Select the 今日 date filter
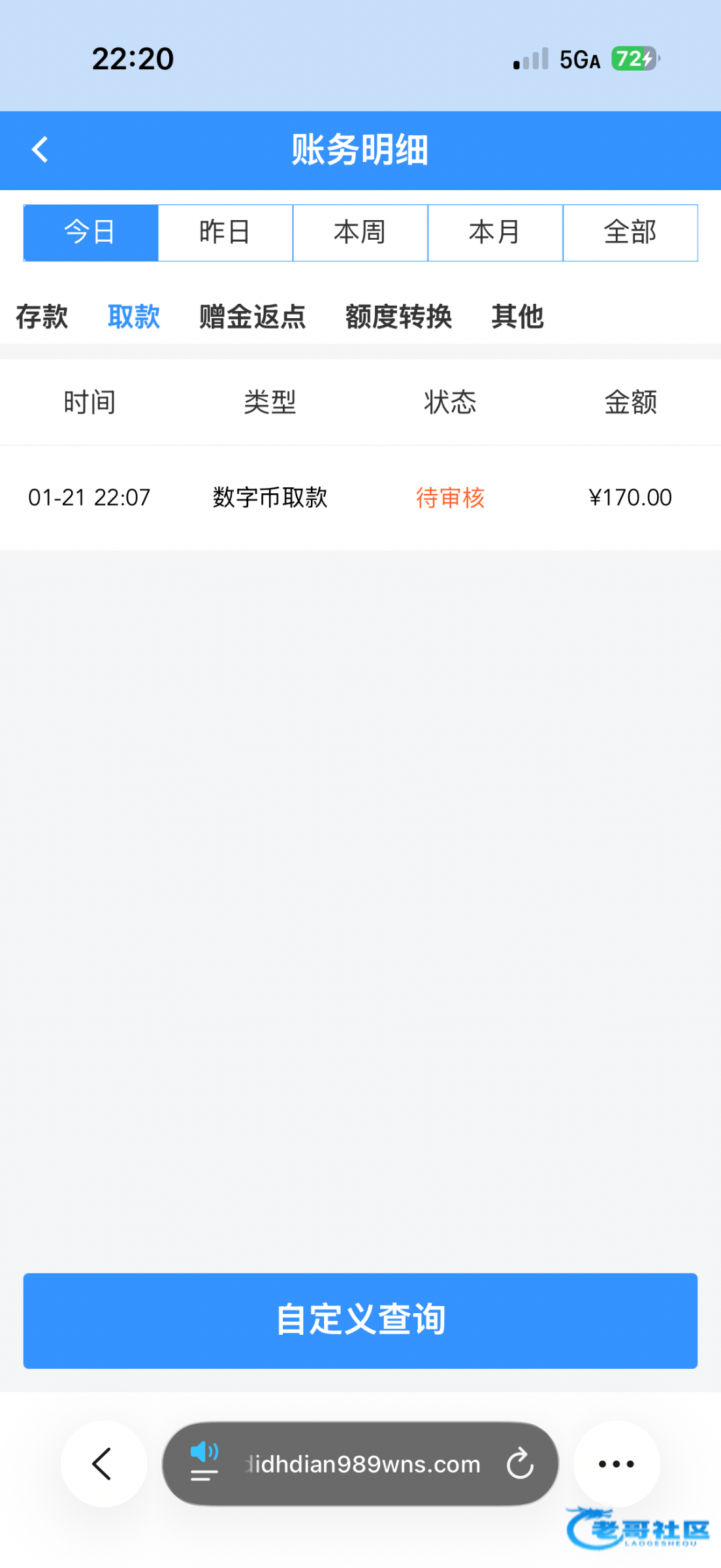 91,233
